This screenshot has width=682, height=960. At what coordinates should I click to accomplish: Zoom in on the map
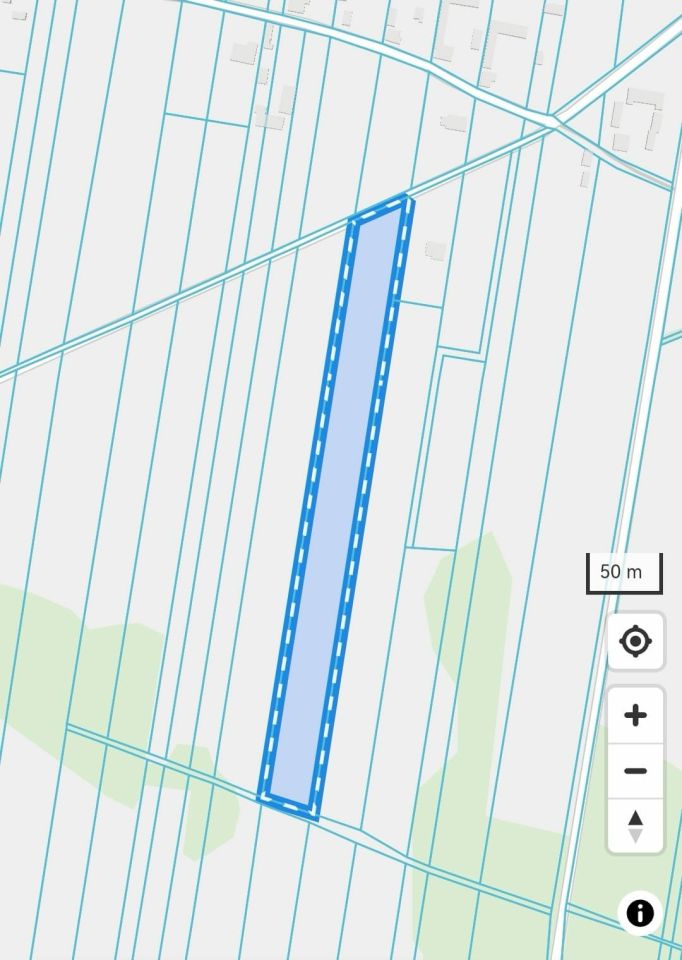635,715
